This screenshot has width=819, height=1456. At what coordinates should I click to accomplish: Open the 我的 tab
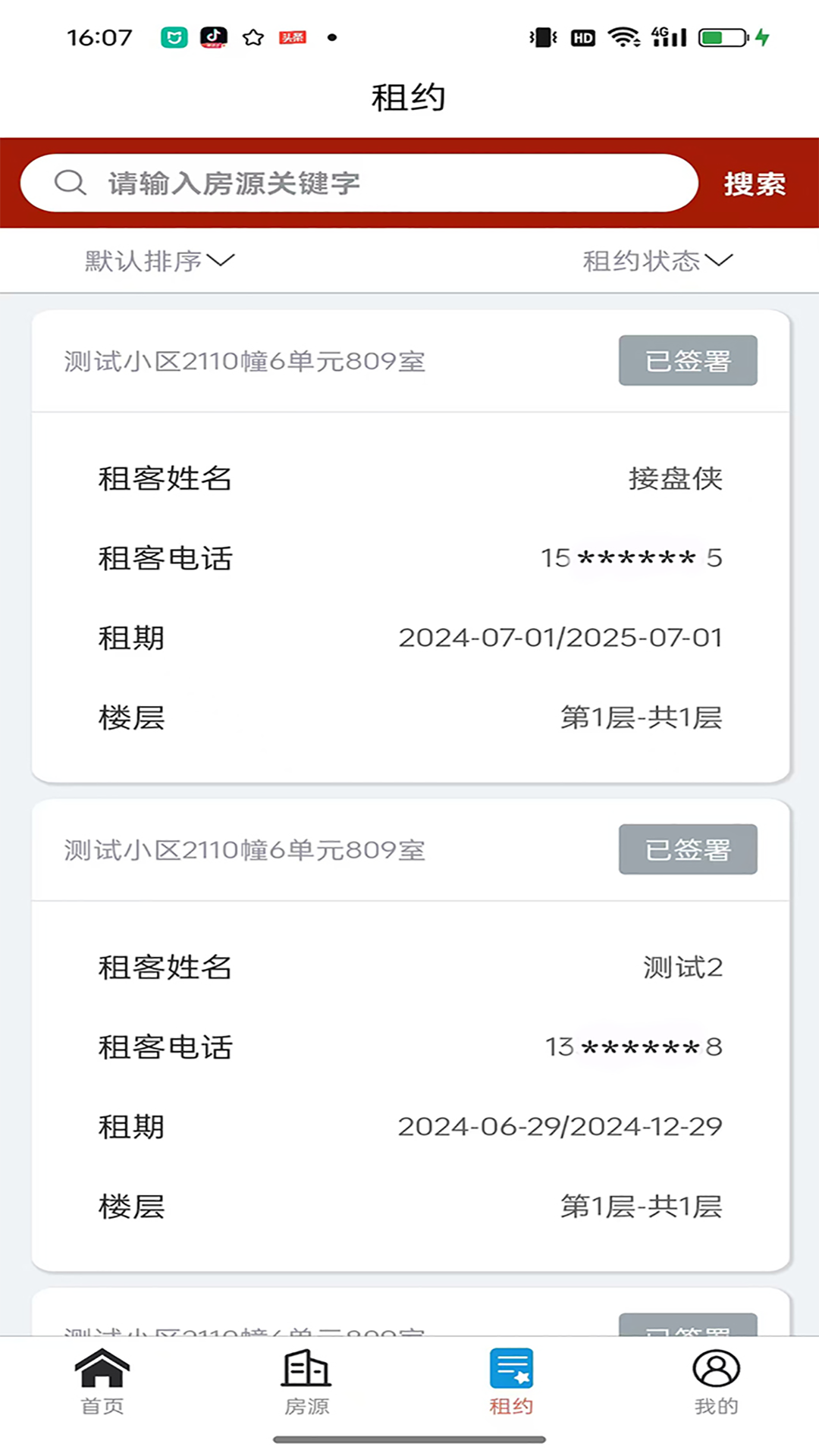point(716,1382)
